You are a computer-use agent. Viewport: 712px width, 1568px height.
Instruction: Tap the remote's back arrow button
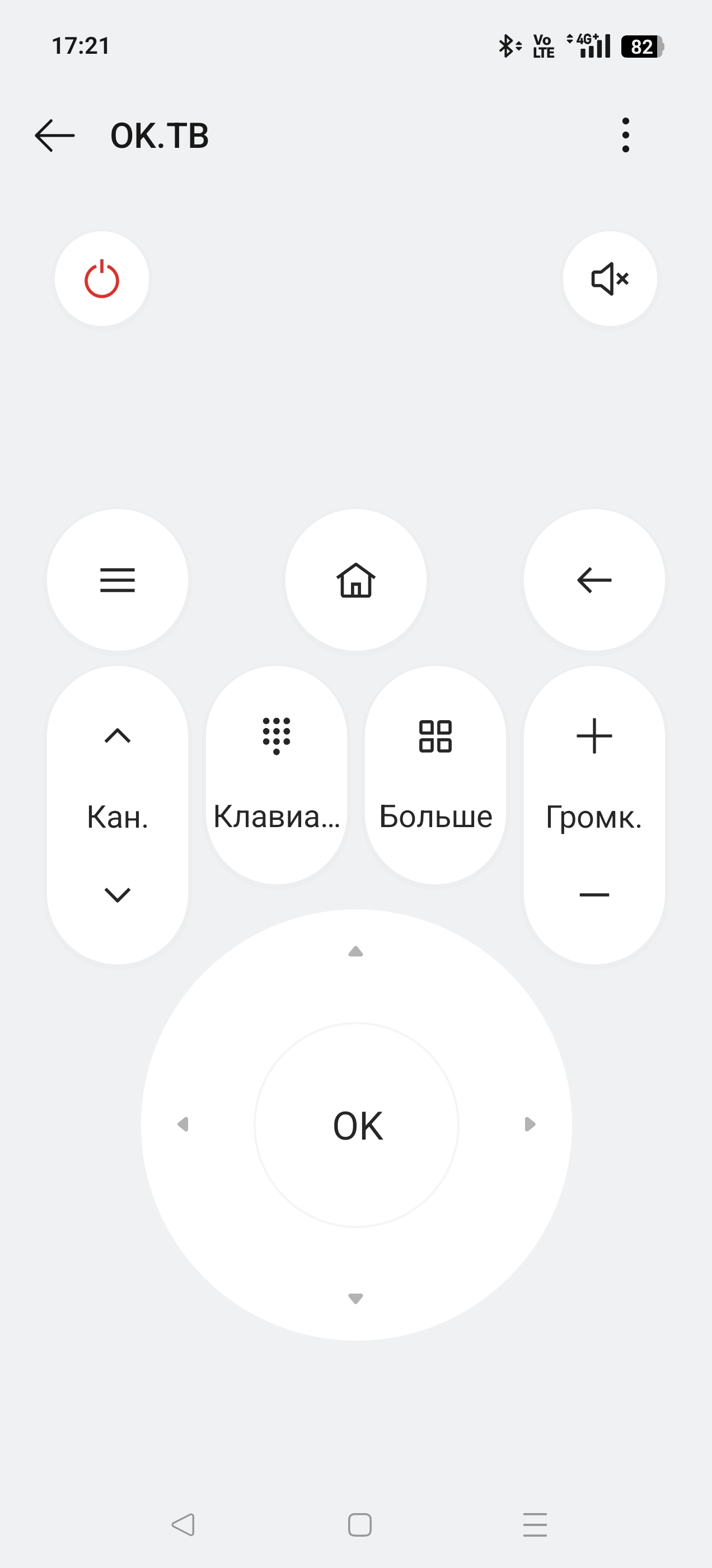594,580
